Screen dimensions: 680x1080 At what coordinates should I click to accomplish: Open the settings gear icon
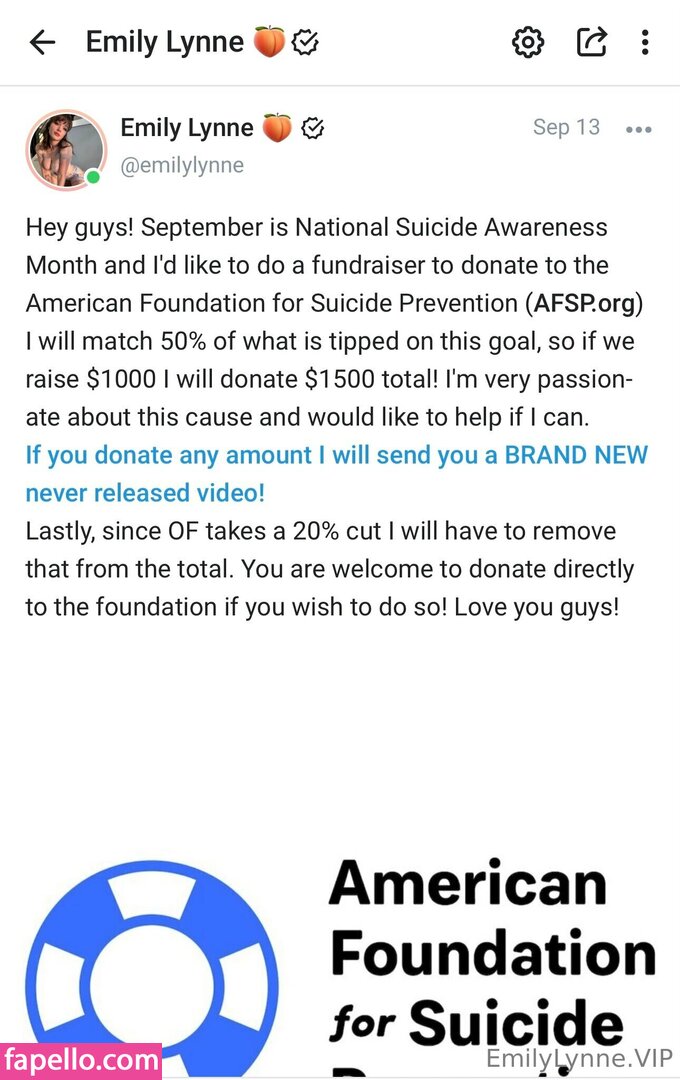click(527, 42)
